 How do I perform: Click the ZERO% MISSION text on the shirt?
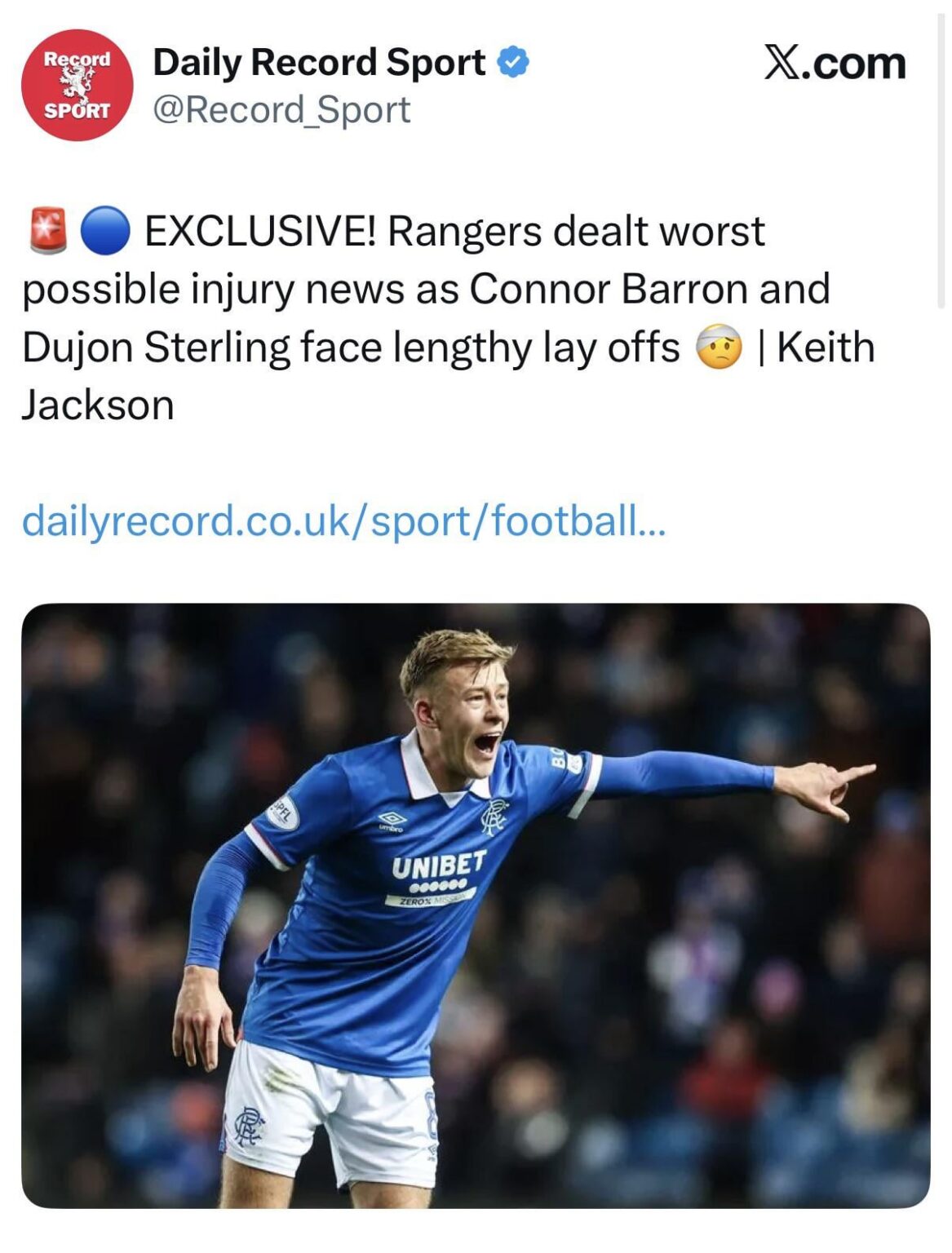coord(431,899)
